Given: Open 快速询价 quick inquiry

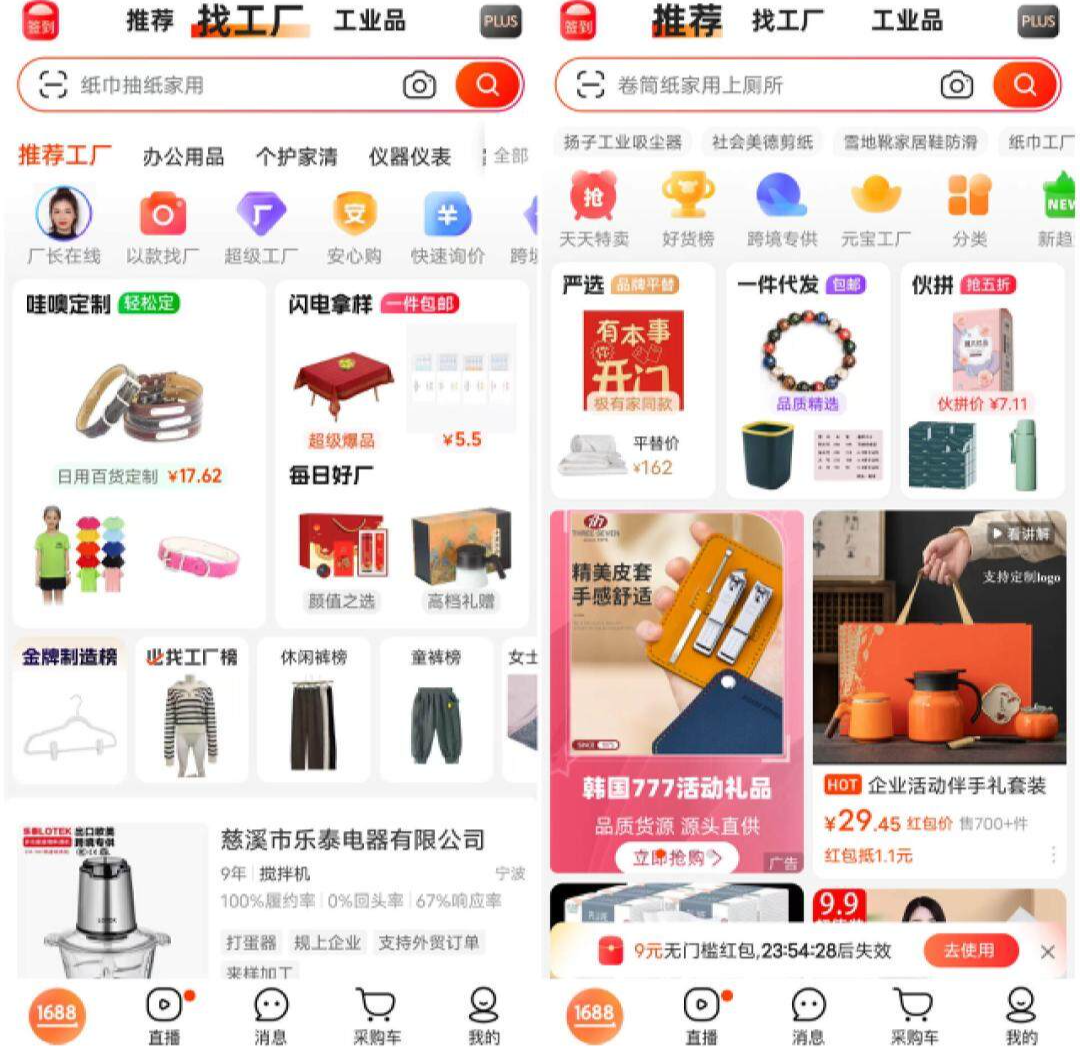Looking at the screenshot, I should point(447,228).
